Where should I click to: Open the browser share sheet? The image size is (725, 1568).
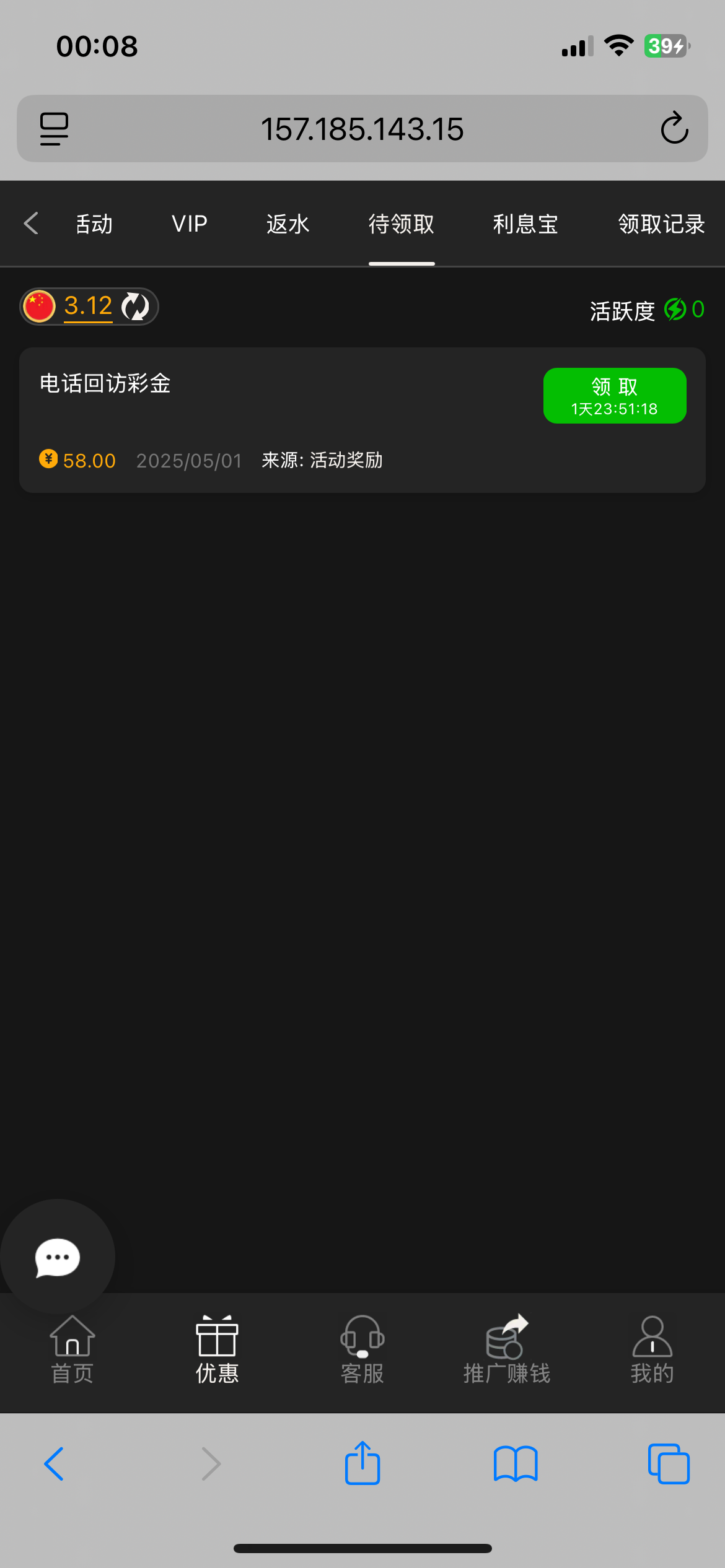point(362,1463)
